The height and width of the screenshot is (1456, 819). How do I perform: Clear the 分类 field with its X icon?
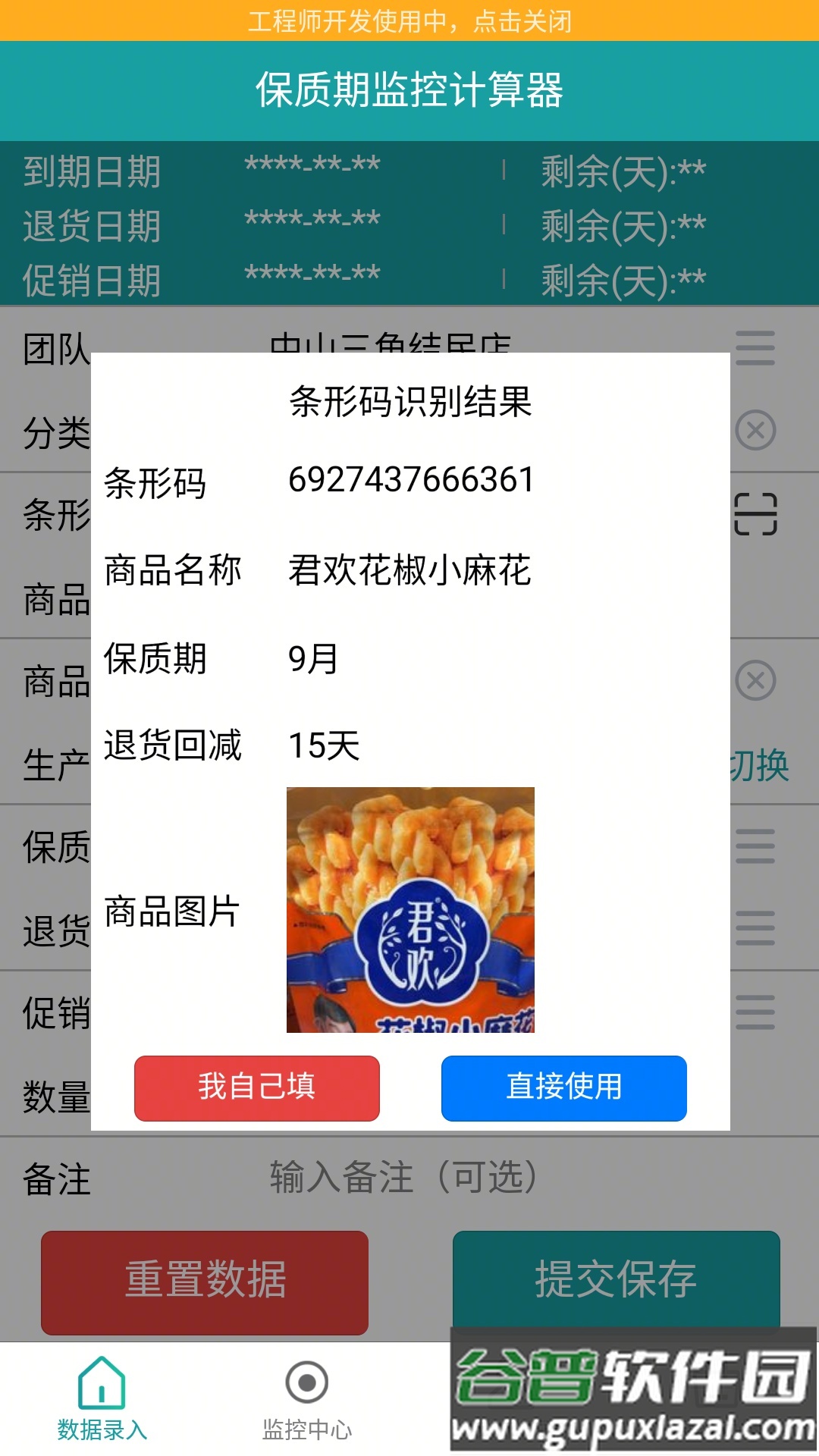pos(756,431)
